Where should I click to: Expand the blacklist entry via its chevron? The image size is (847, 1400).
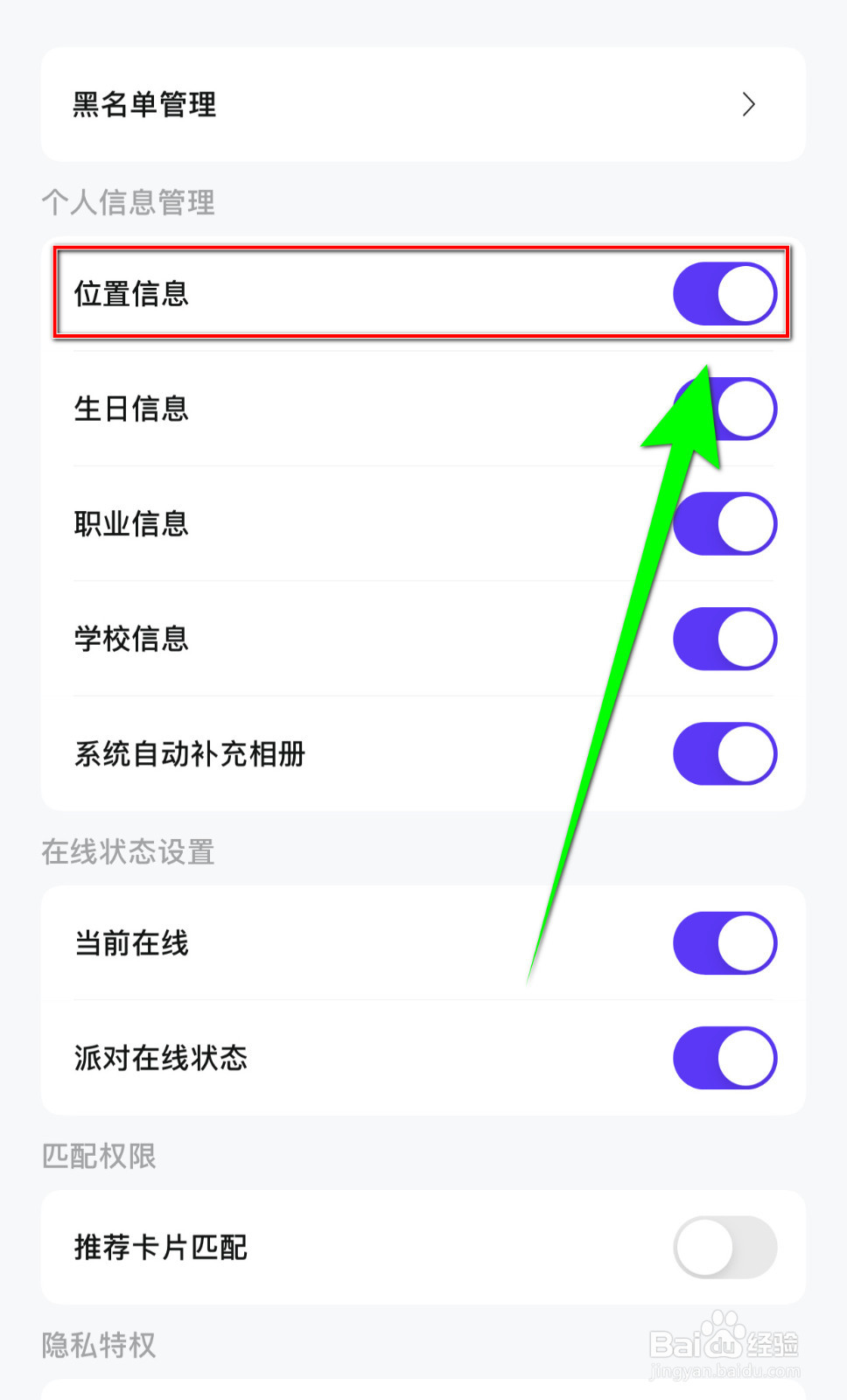[x=749, y=104]
